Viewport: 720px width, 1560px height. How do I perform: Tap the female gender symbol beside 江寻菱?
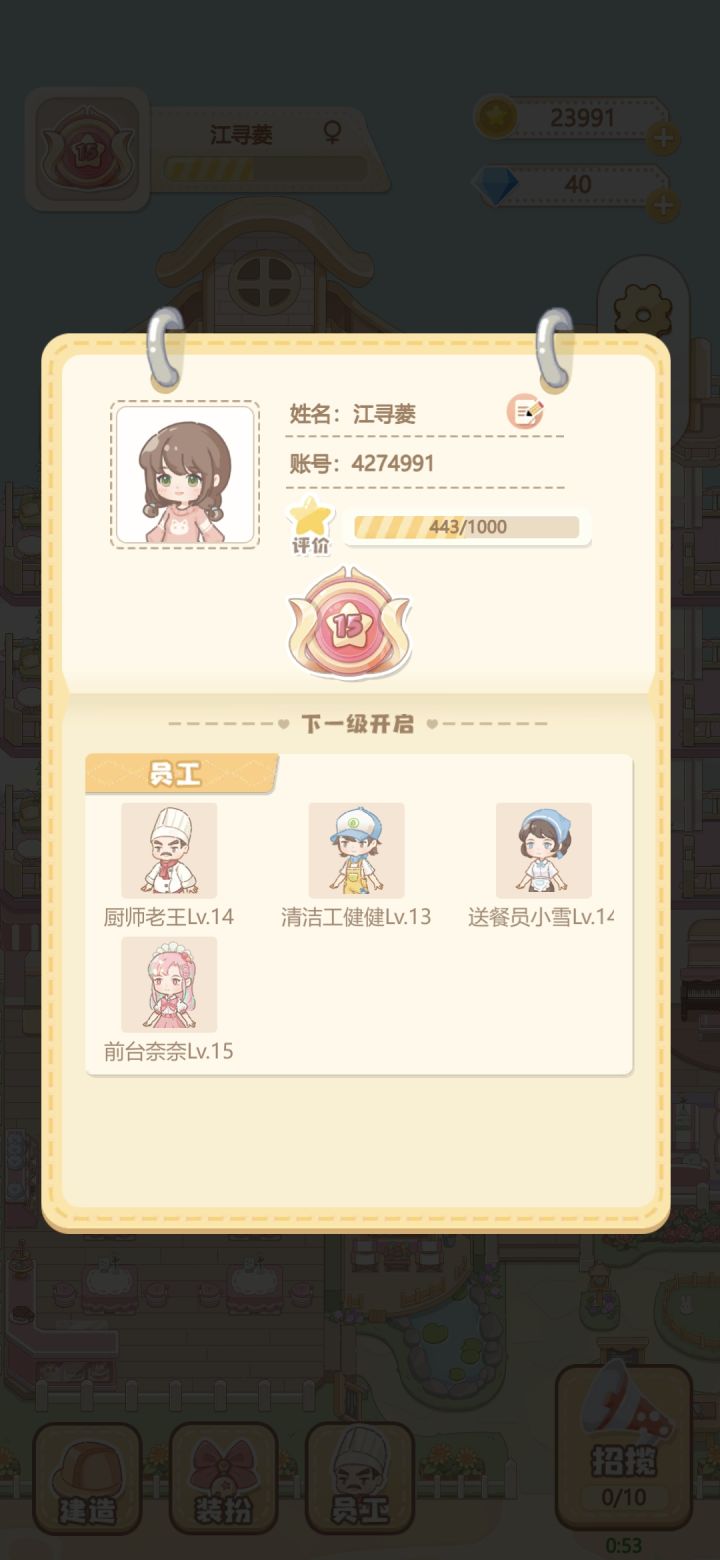334,130
